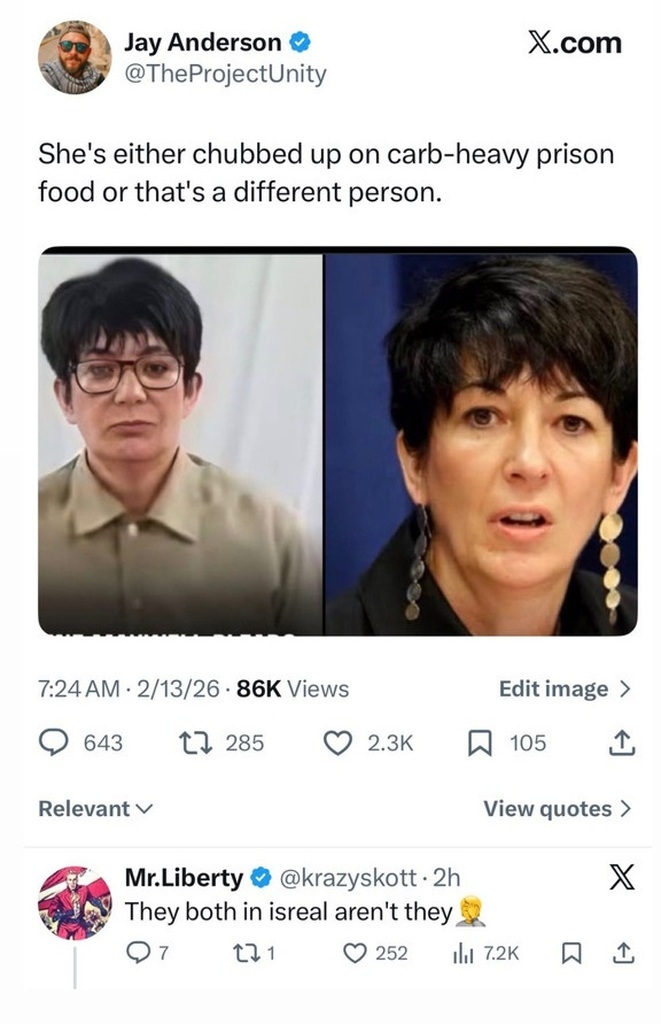Open Mr.Liberty's profile avatar

(75, 903)
